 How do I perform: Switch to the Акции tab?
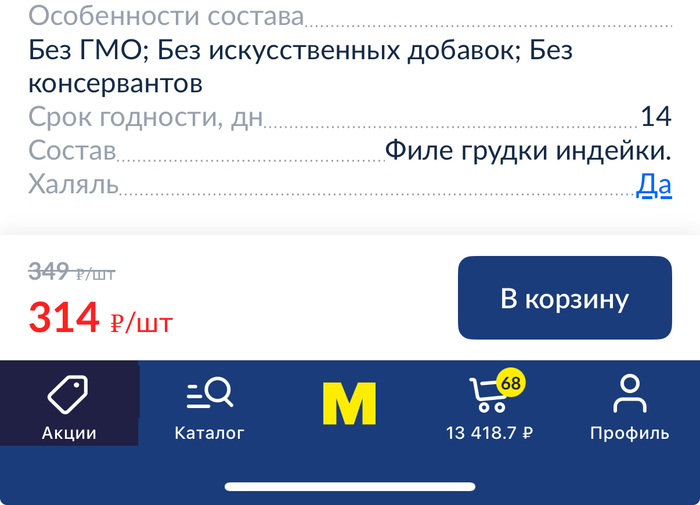click(x=69, y=405)
